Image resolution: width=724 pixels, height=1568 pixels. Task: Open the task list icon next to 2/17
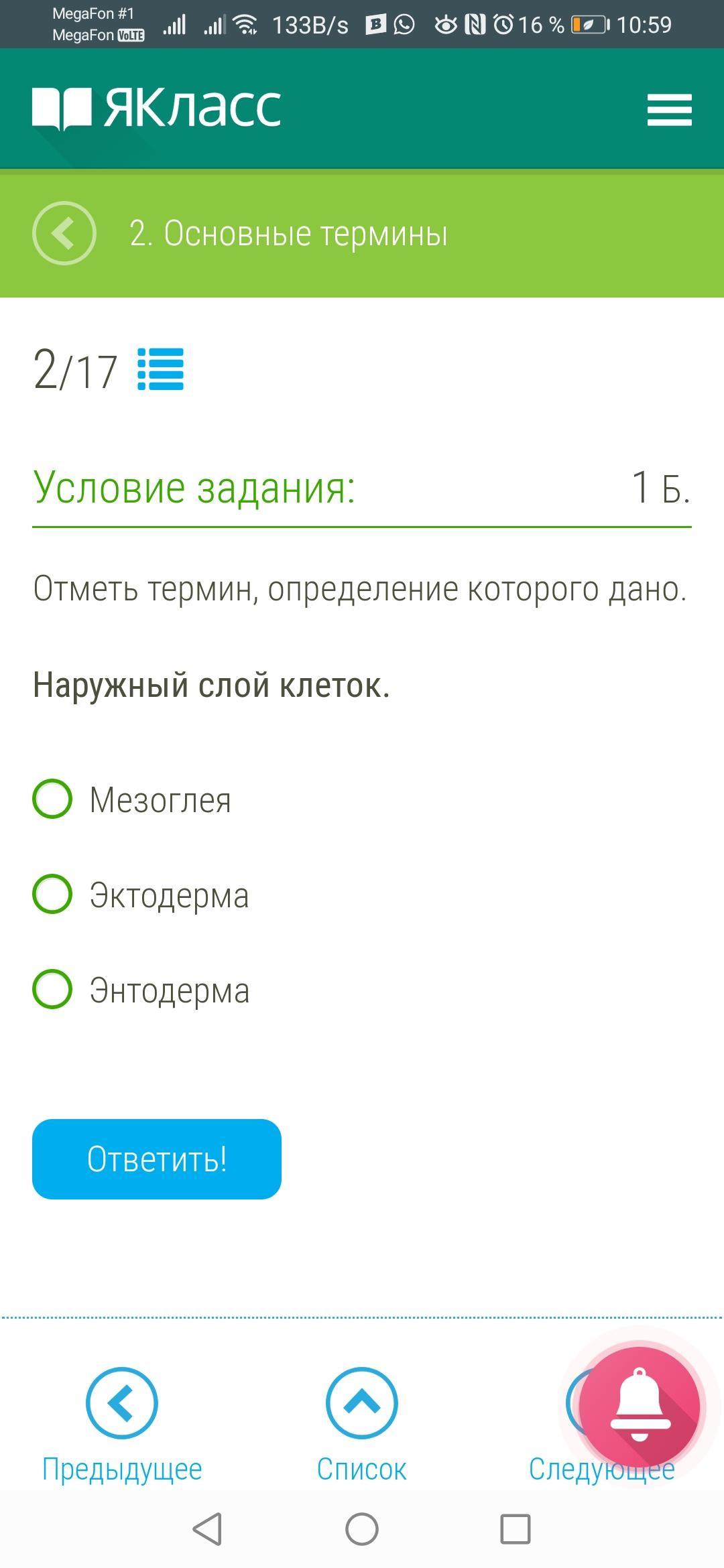[160, 369]
